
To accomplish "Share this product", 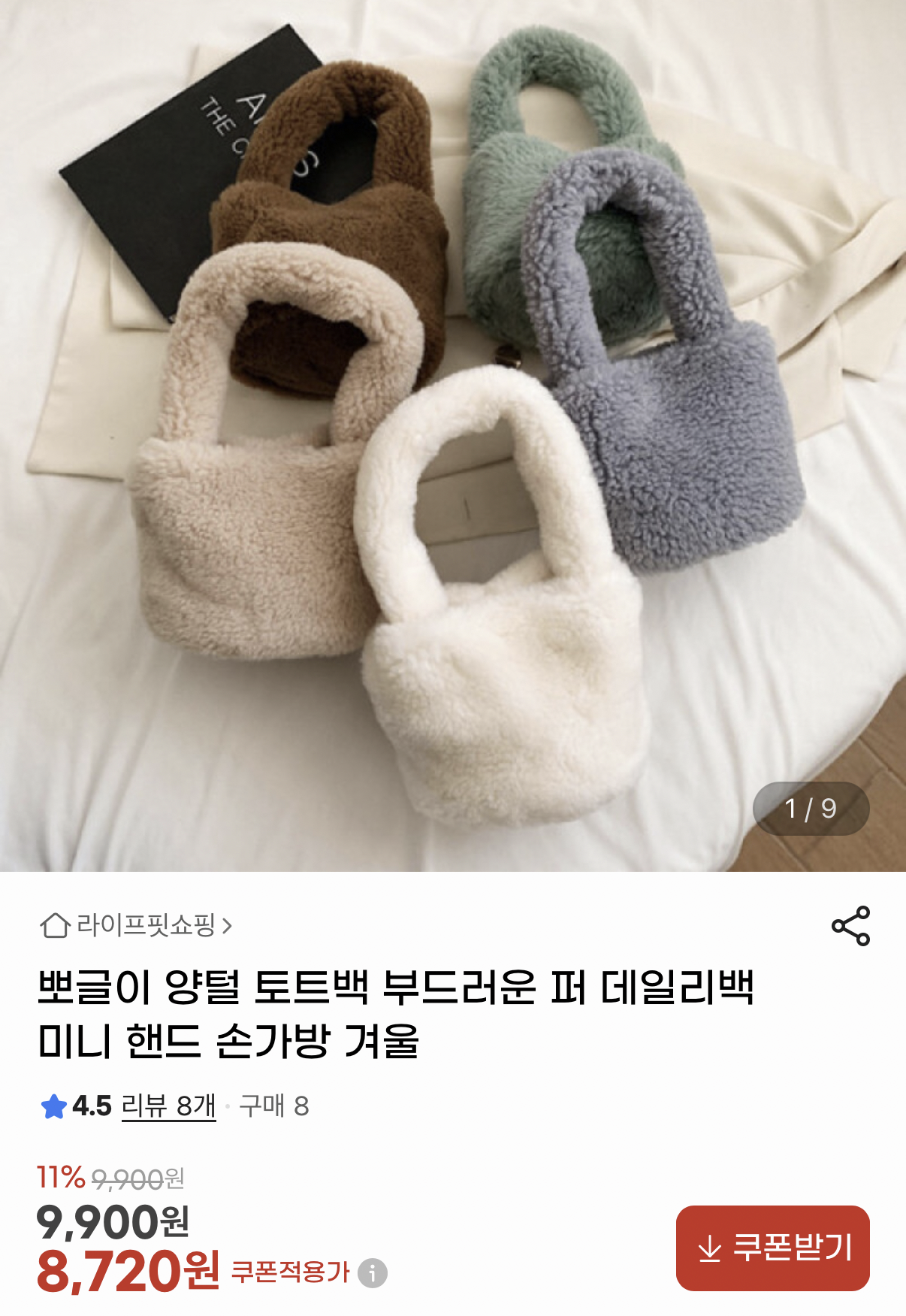I will point(850,926).
